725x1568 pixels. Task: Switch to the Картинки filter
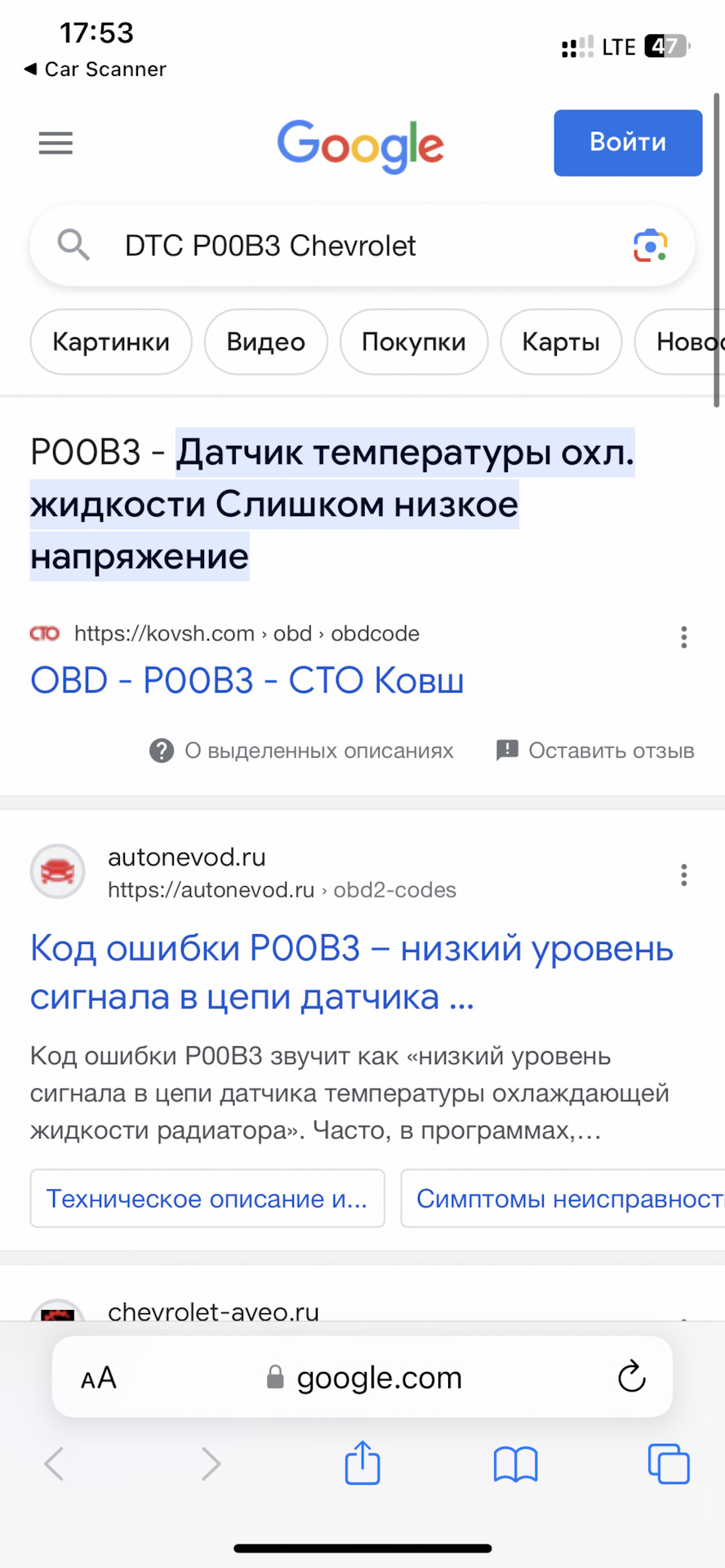coord(111,342)
